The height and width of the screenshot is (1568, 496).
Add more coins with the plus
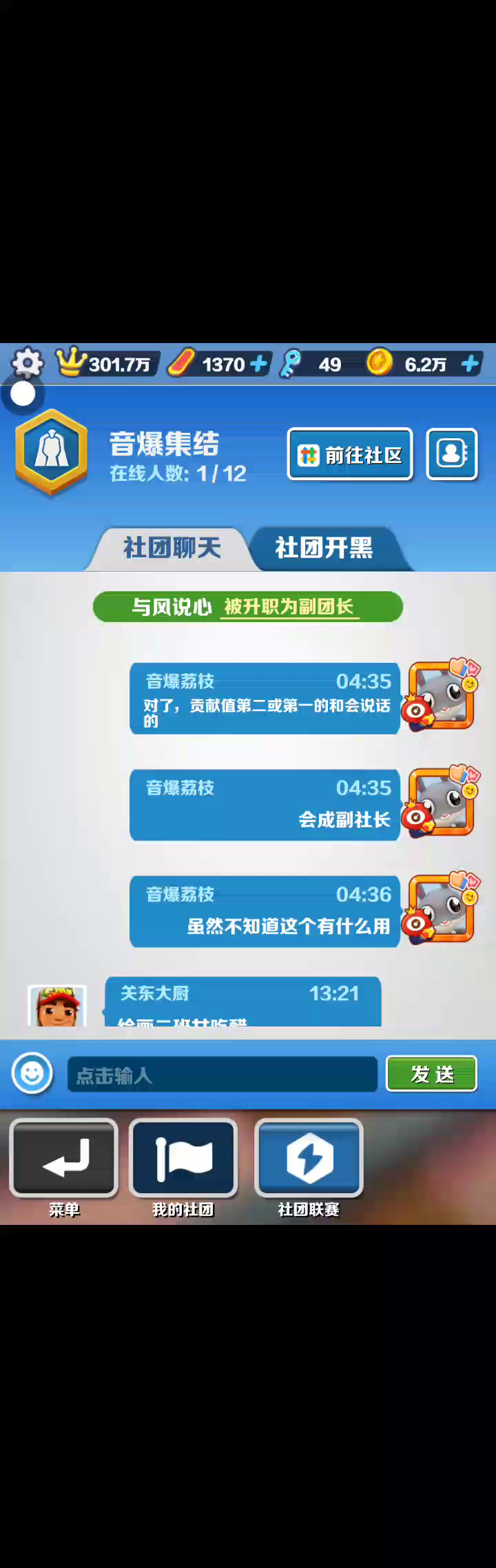(x=470, y=364)
